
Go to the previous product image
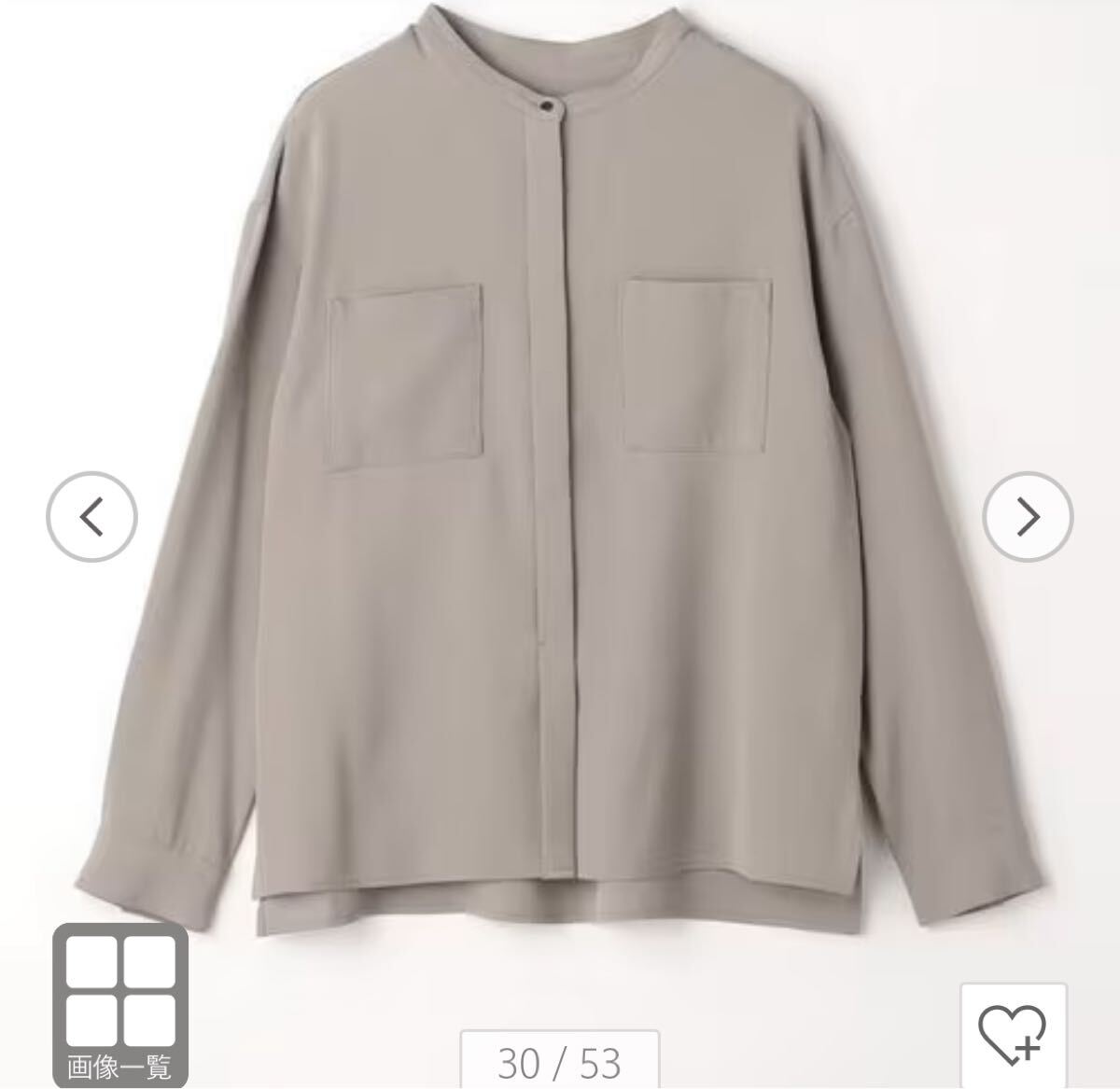pos(91,516)
